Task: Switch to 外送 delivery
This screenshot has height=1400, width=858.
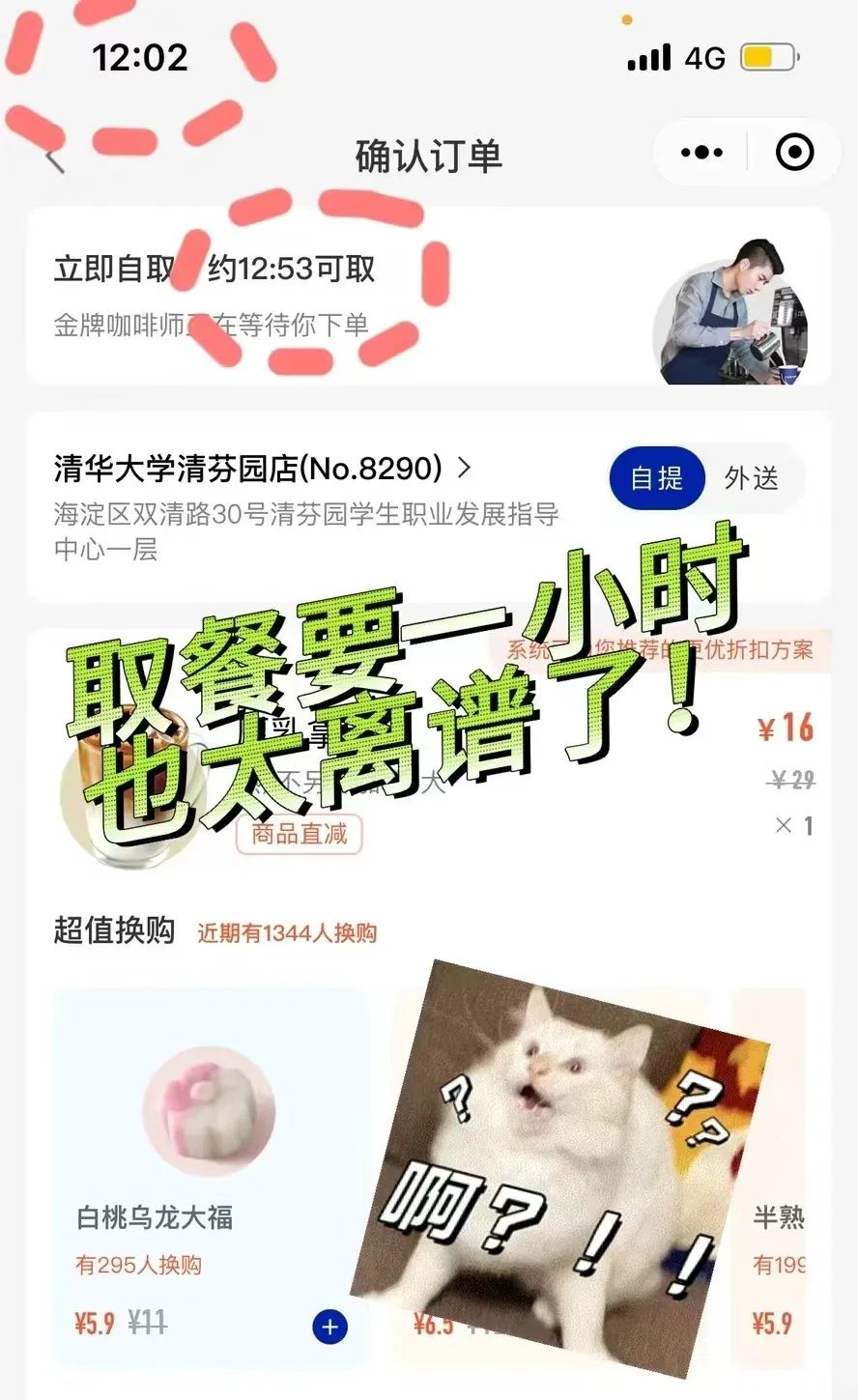Action: [752, 478]
